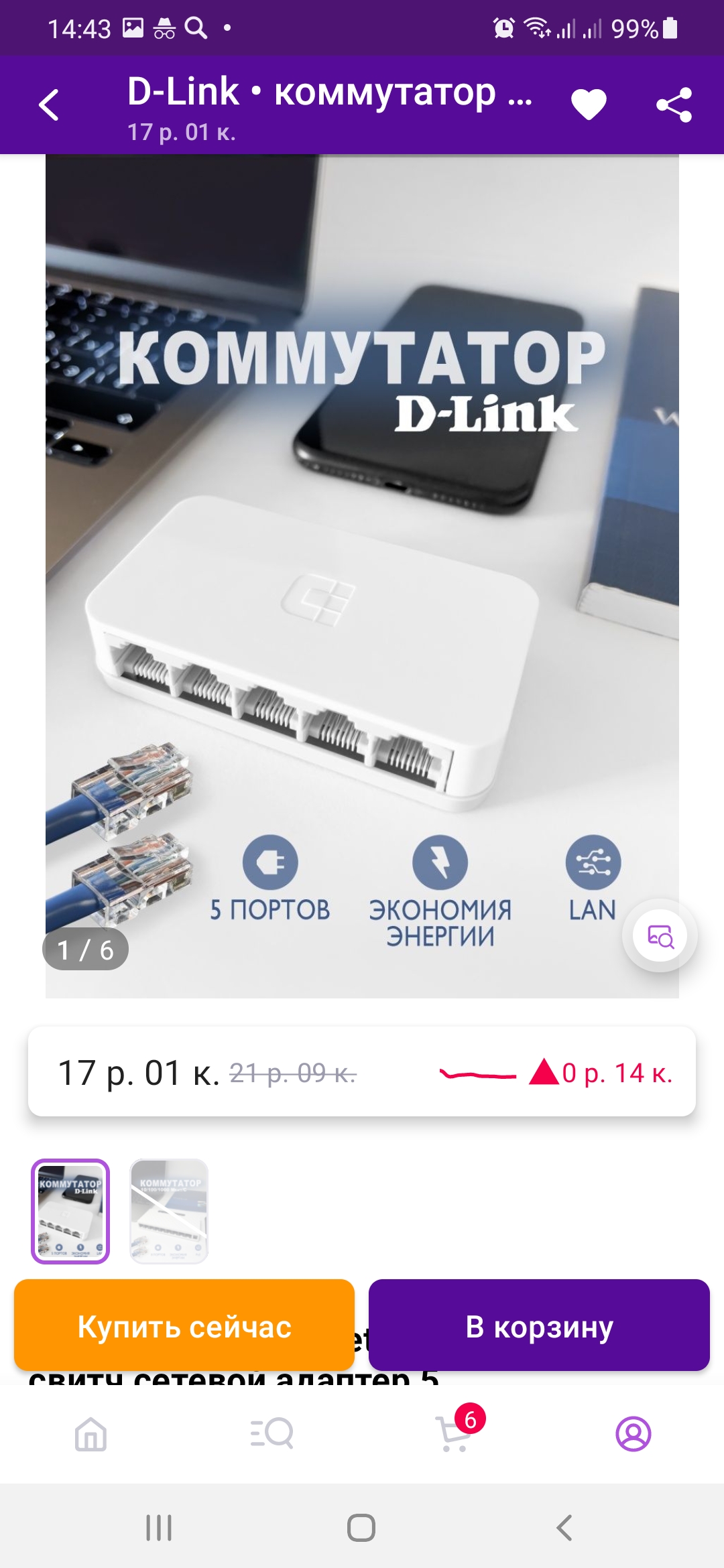The width and height of the screenshot is (724, 1568).
Task: Tap the system home button
Action: [361, 1528]
